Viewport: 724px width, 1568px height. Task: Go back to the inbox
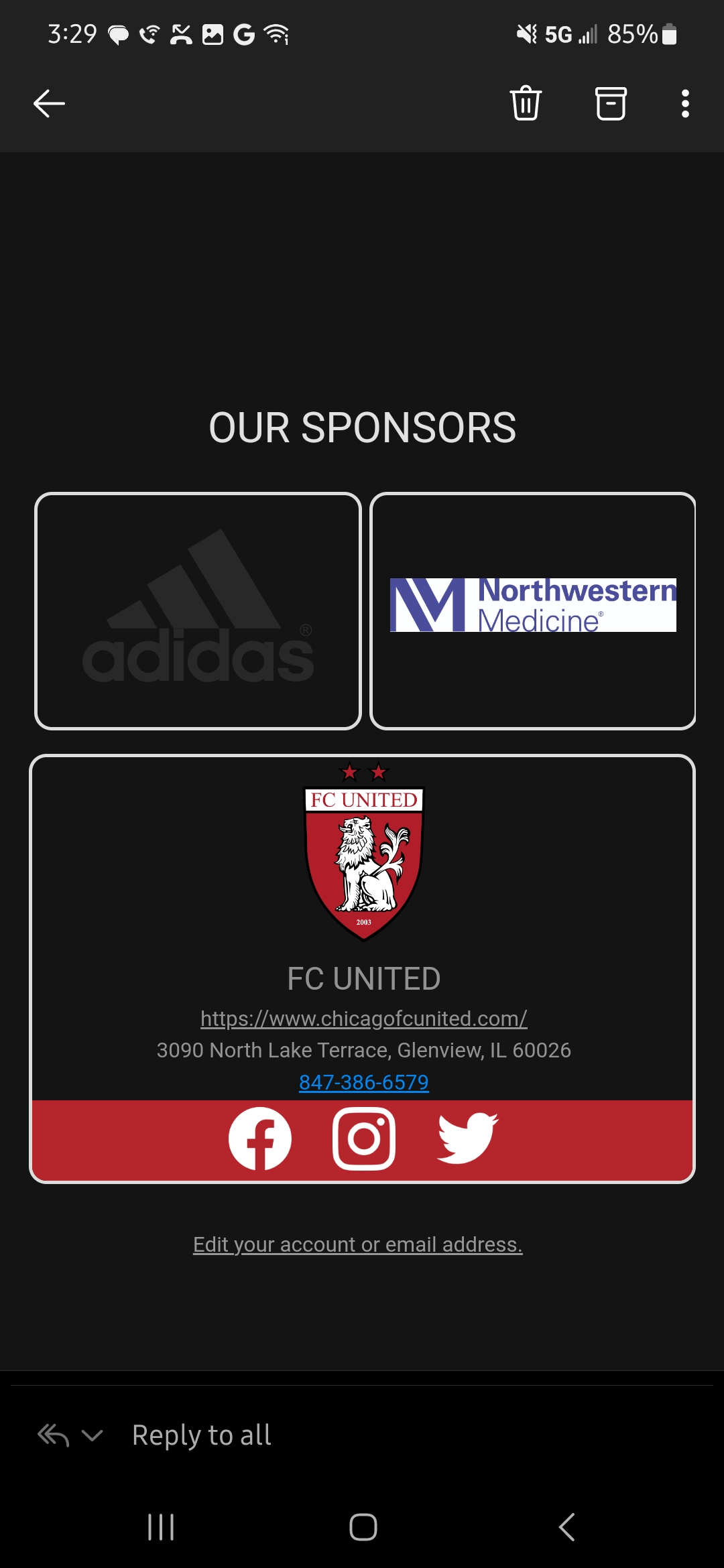tap(49, 104)
